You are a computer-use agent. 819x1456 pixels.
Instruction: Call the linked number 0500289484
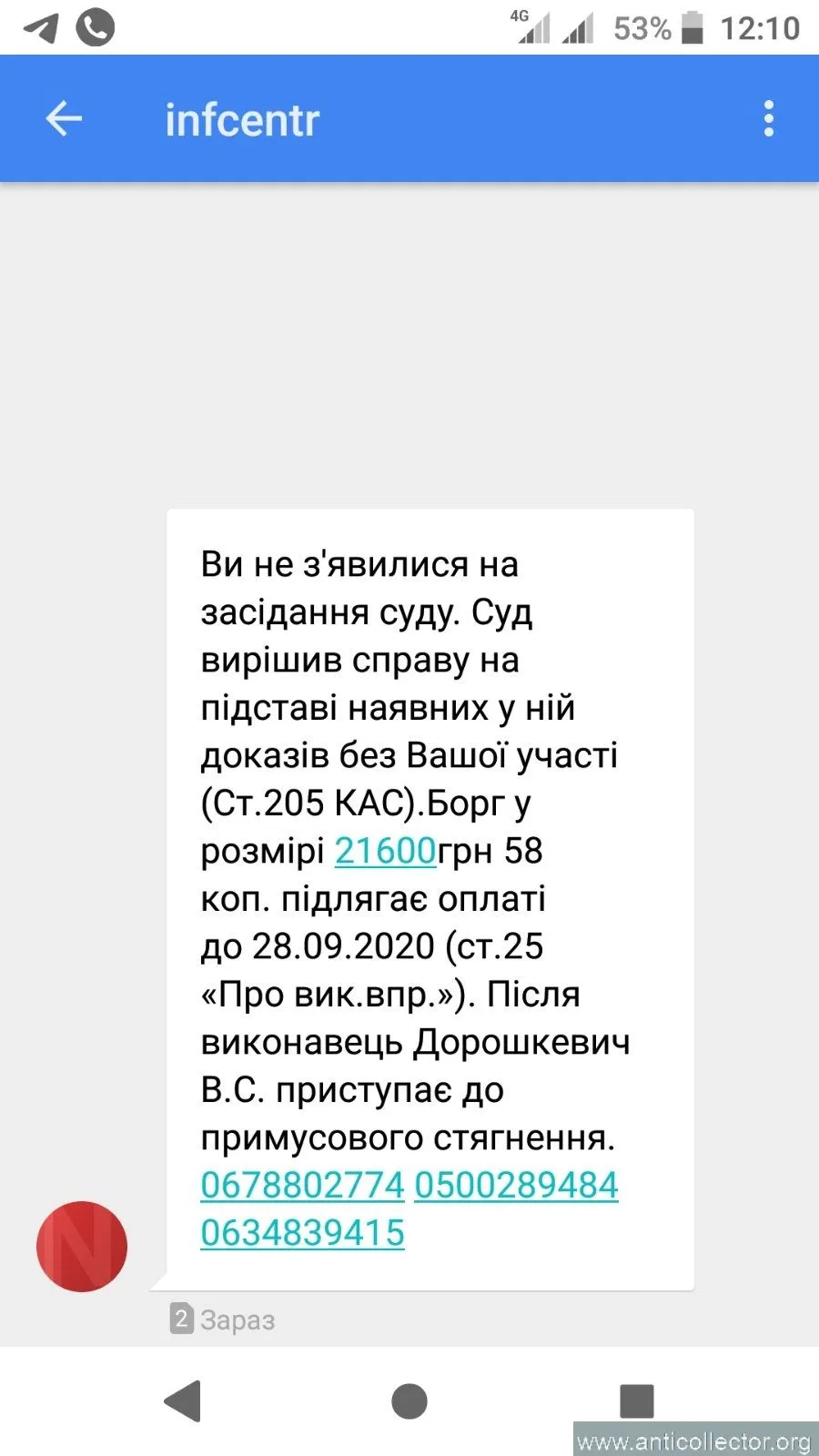click(516, 1186)
